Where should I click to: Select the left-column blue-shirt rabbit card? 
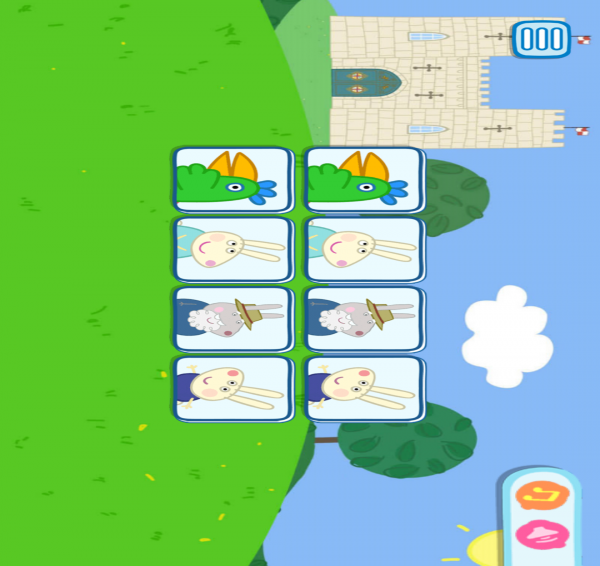pyautogui.click(x=233, y=388)
